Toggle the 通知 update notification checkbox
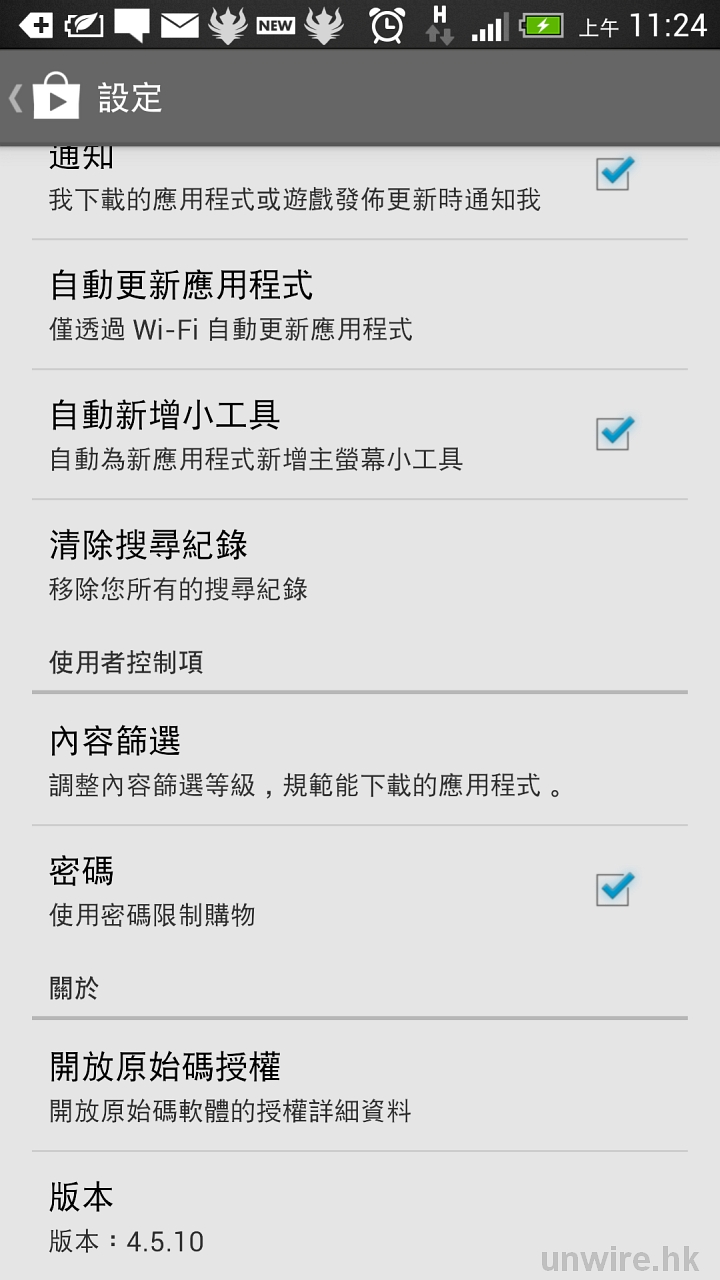The image size is (720, 1280). tap(613, 174)
